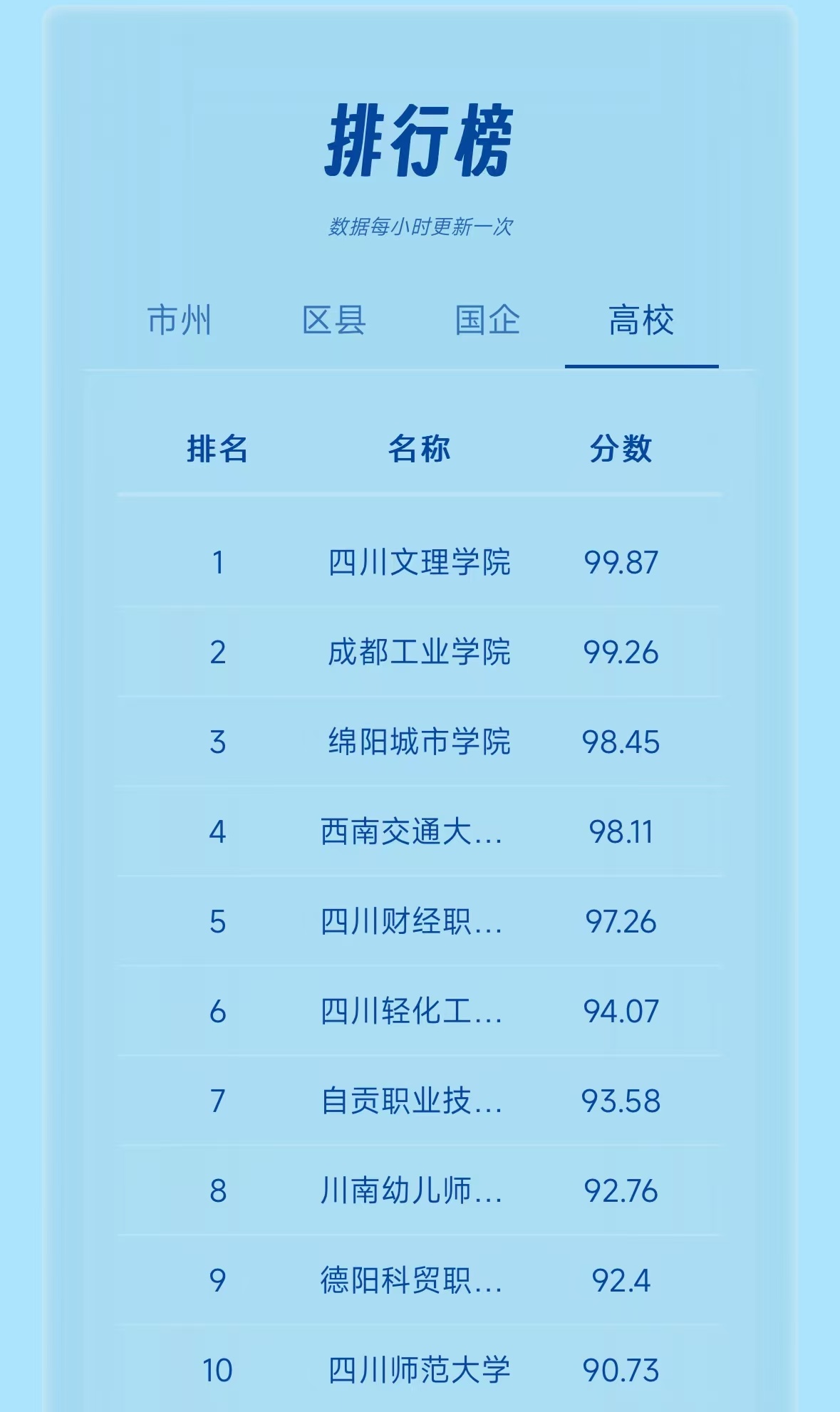Open the 国企 leaderboard tab

[487, 321]
